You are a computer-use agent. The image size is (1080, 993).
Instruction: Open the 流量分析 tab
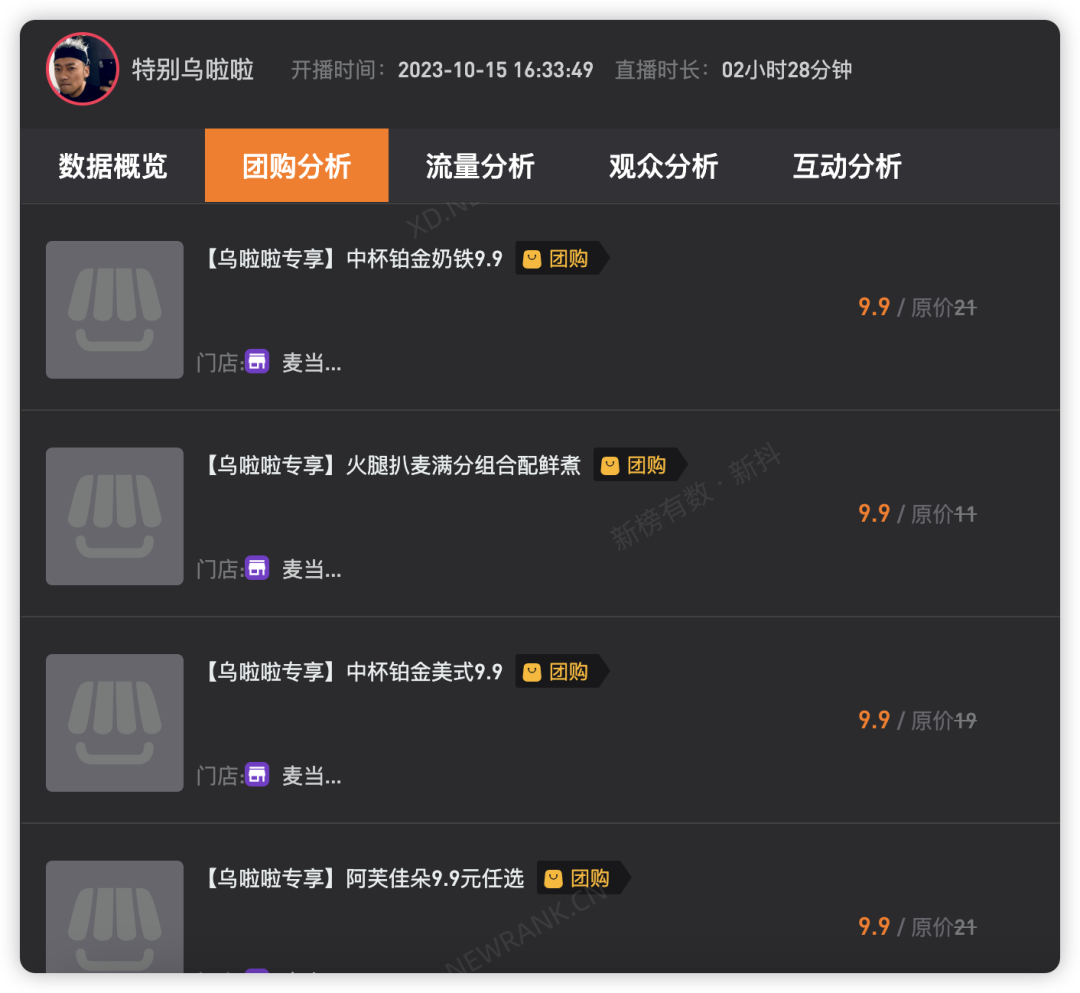(x=480, y=166)
